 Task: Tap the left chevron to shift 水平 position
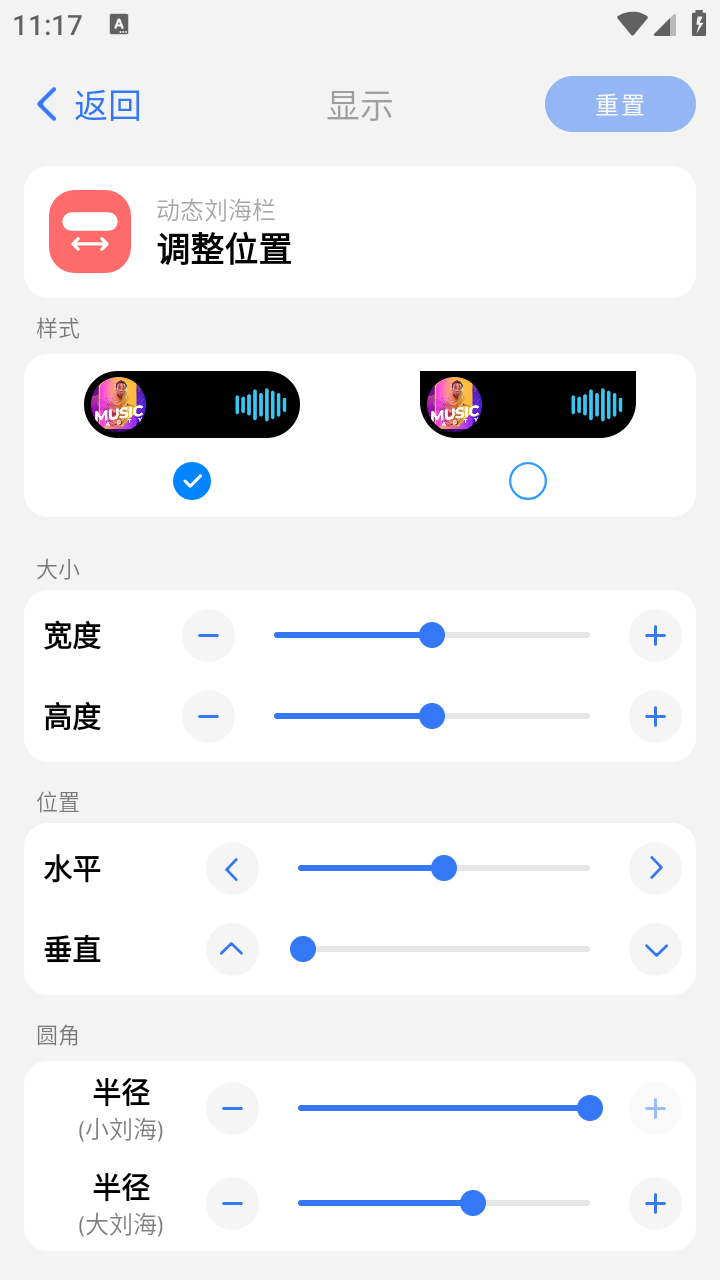[232, 868]
